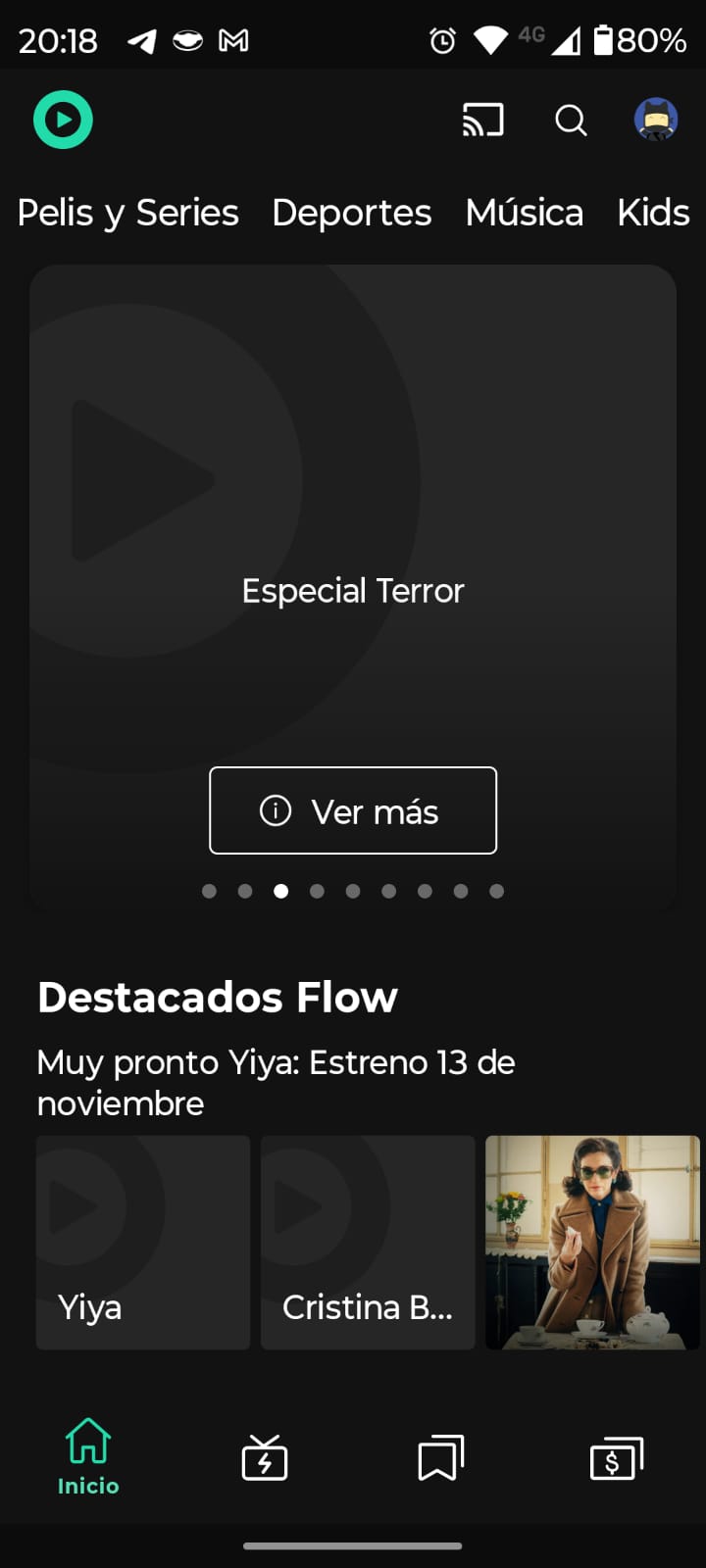Cast to a nearby device

pyautogui.click(x=482, y=121)
